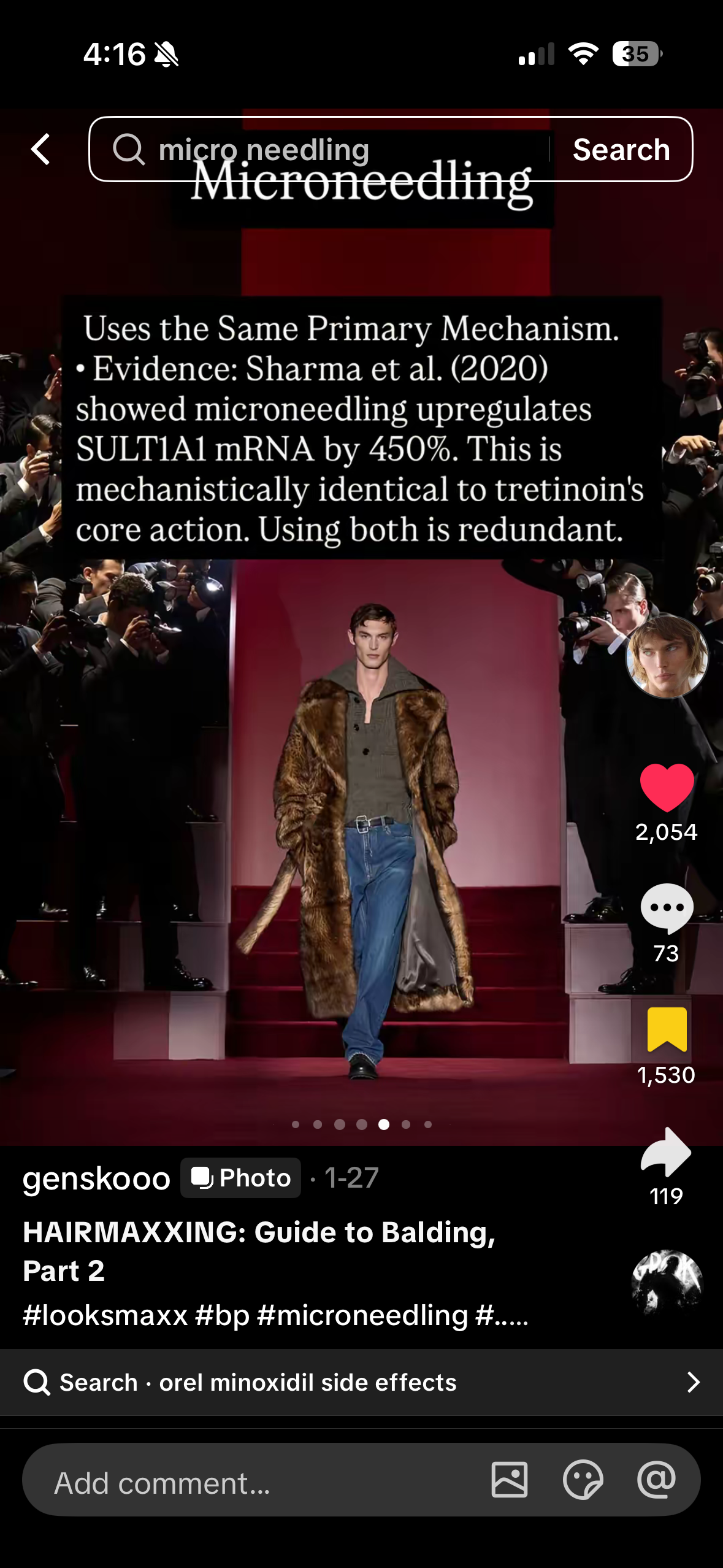Unlike the post with the heart icon
This screenshot has width=723, height=1568.
(666, 788)
